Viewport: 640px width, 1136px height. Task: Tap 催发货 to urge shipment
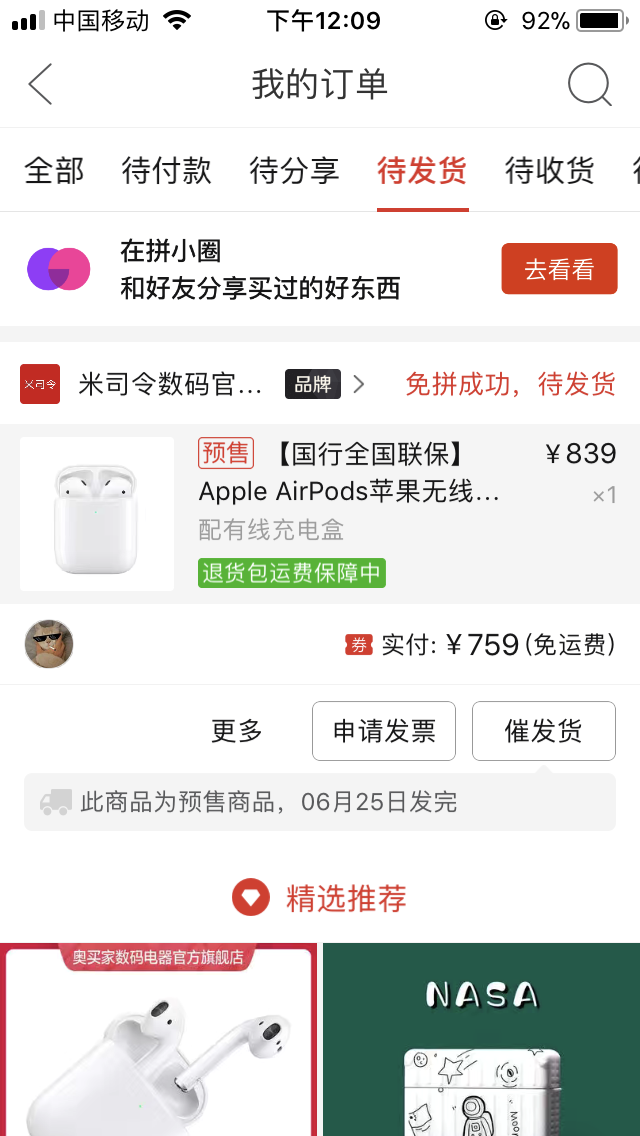543,731
